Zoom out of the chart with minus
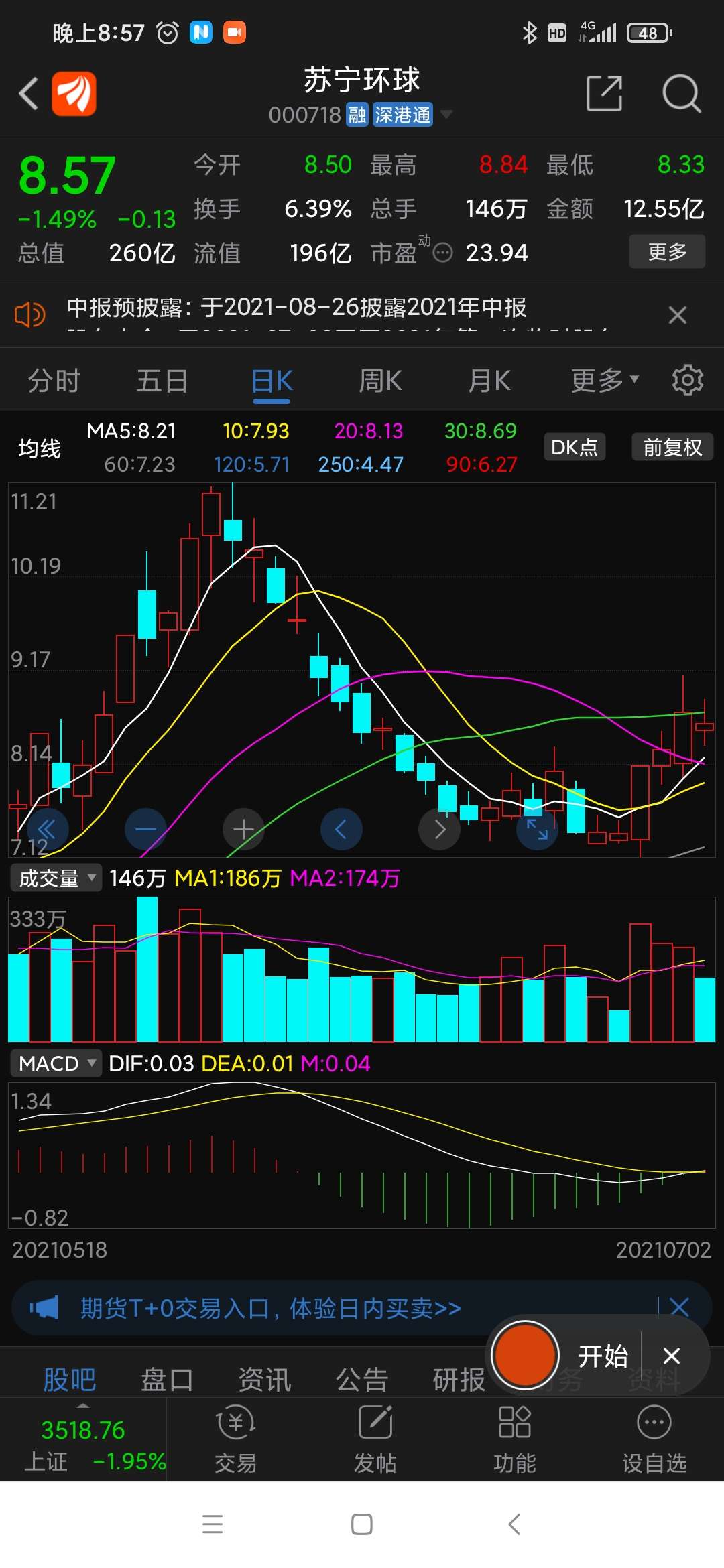Screen dimensions: 724x1568 point(145,829)
